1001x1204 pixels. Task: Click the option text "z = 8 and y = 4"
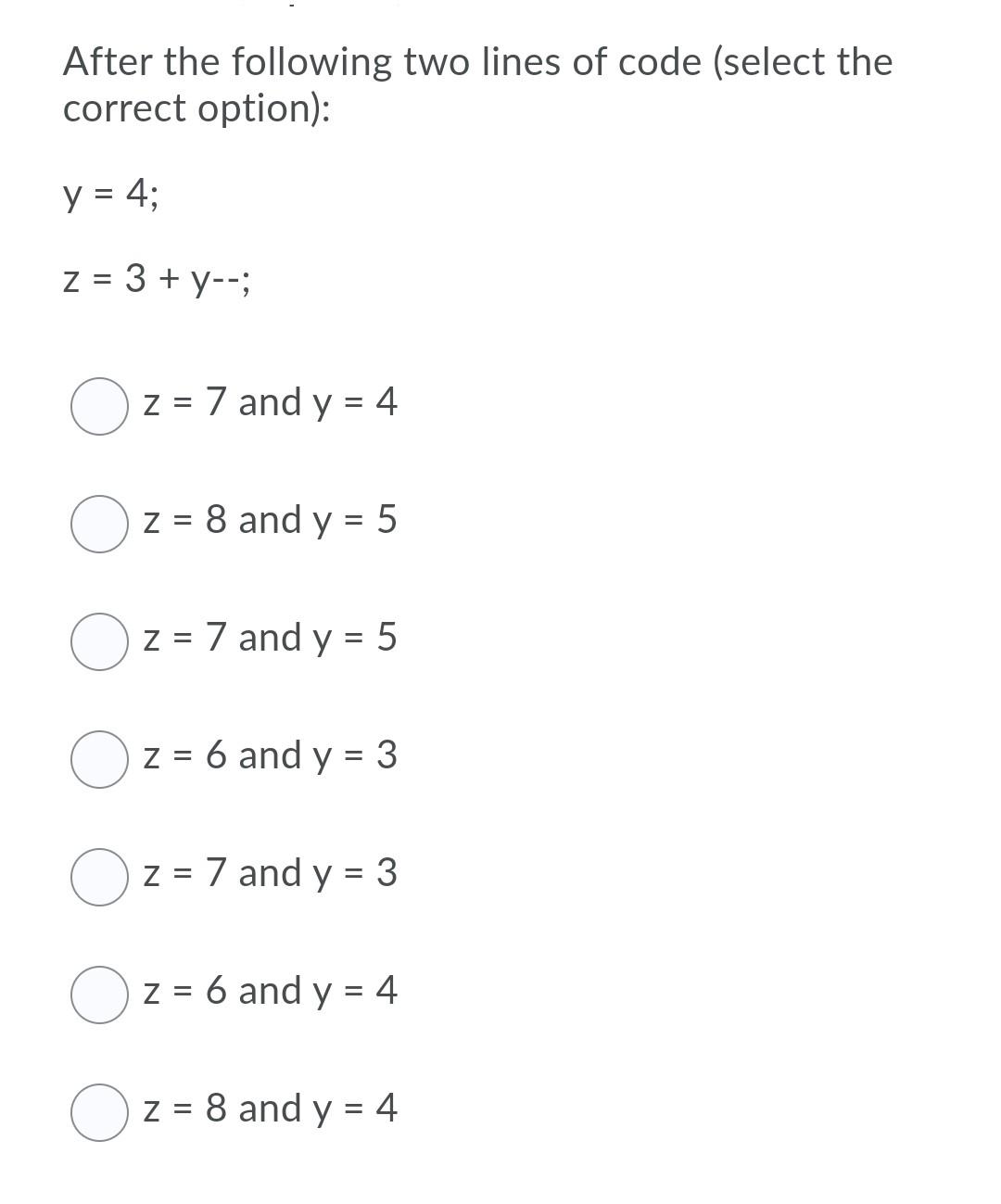point(270,1109)
